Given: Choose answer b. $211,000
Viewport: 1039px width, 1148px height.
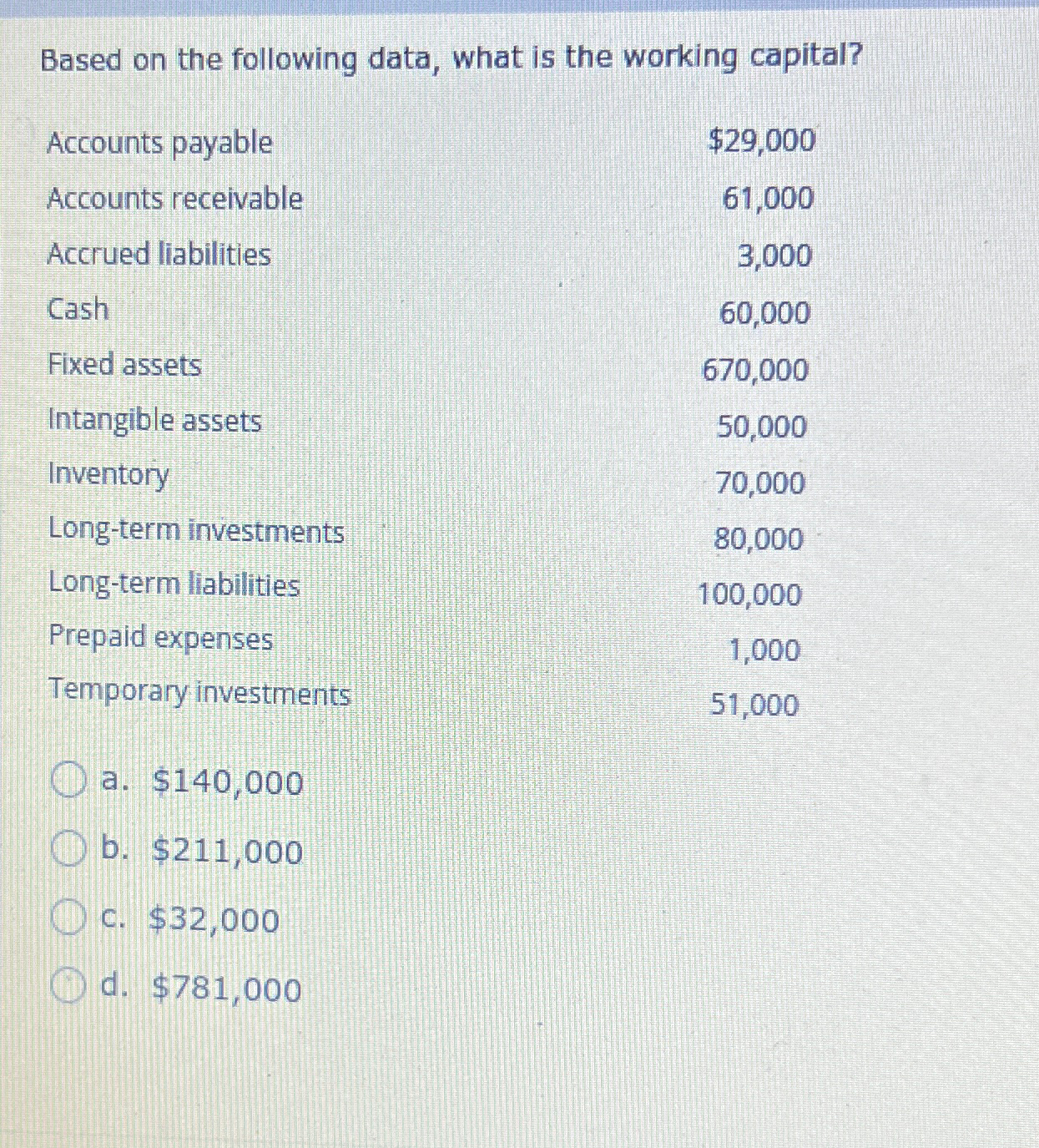Looking at the screenshot, I should tap(205, 851).
